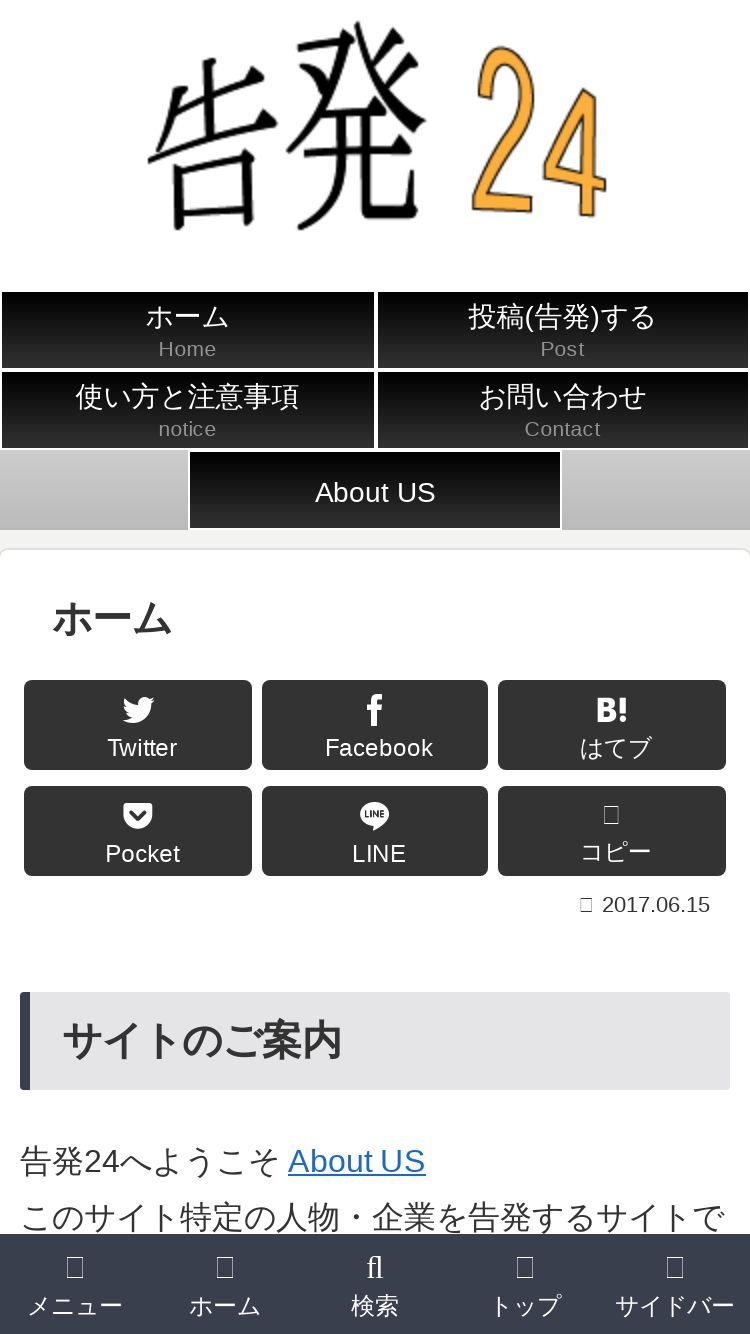Tap the コピー copy button
This screenshot has width=750, height=1334.
(x=612, y=831)
